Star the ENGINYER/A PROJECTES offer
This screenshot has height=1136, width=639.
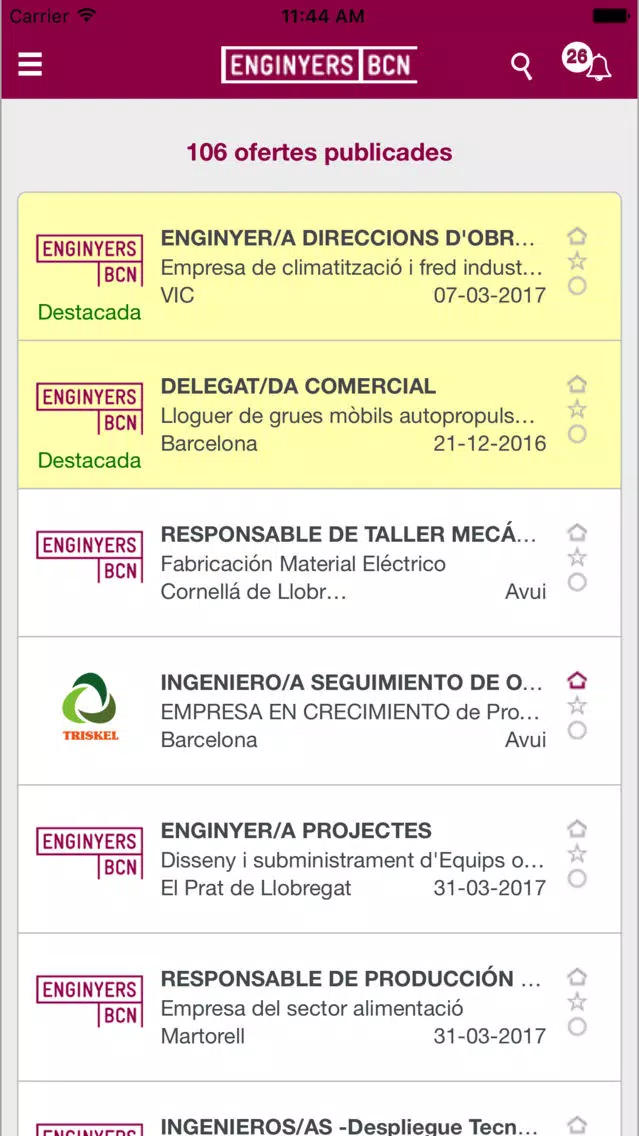[577, 854]
